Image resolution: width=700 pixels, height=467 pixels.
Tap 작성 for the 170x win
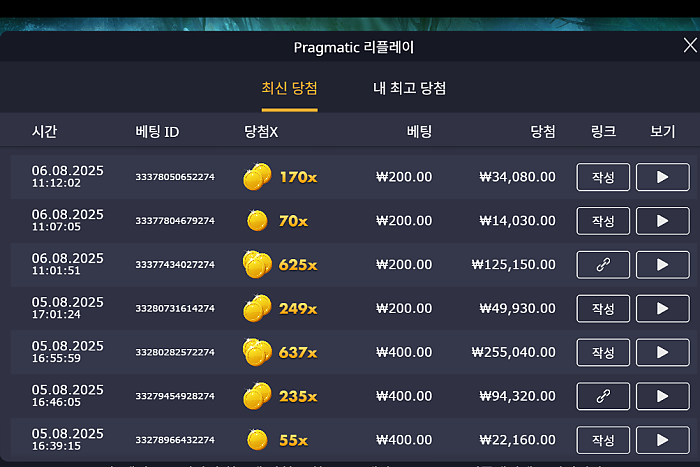(603, 177)
